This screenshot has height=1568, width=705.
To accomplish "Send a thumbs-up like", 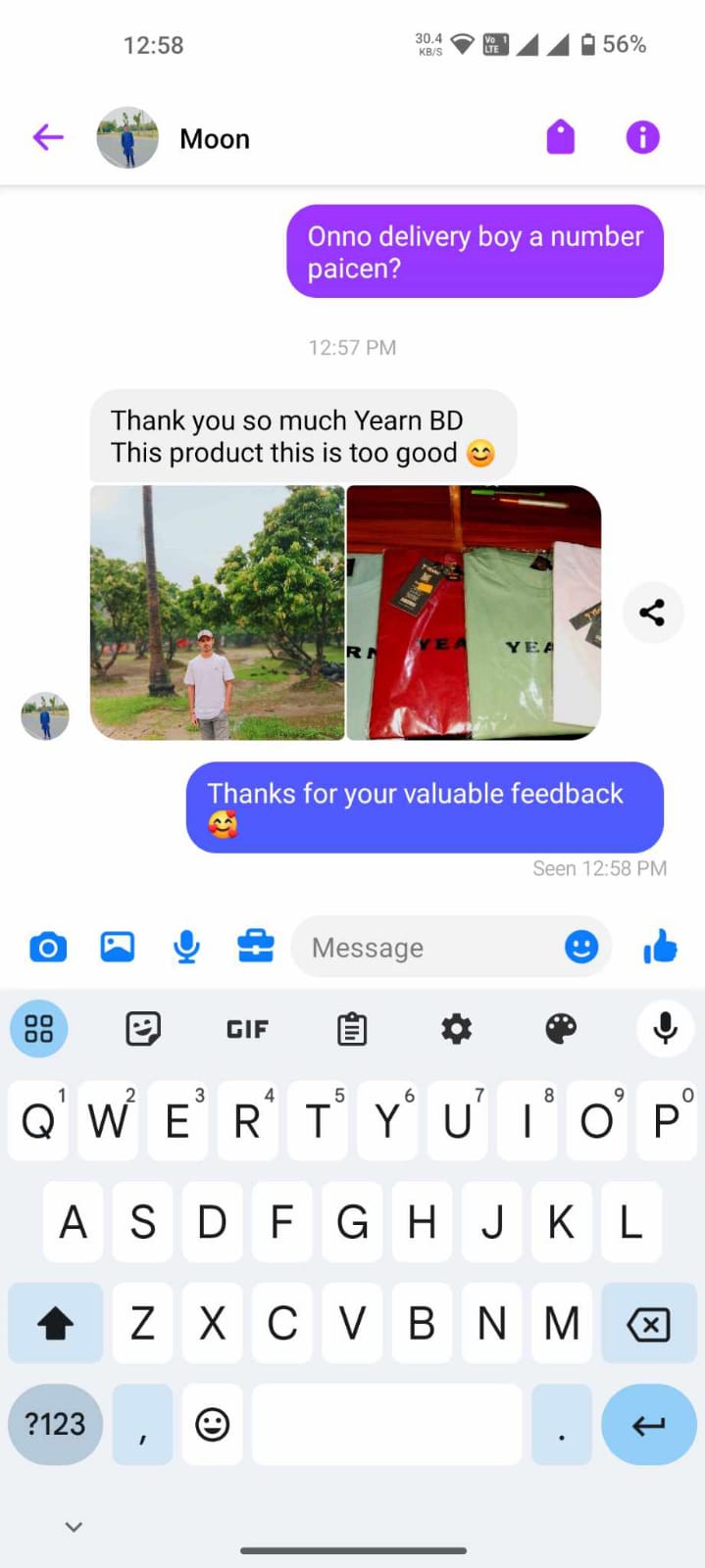I will 660,947.
